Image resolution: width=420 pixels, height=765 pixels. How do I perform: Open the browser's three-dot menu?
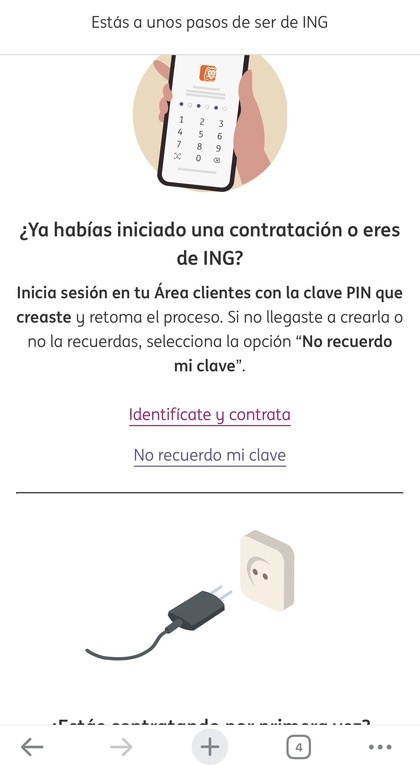pos(380,747)
